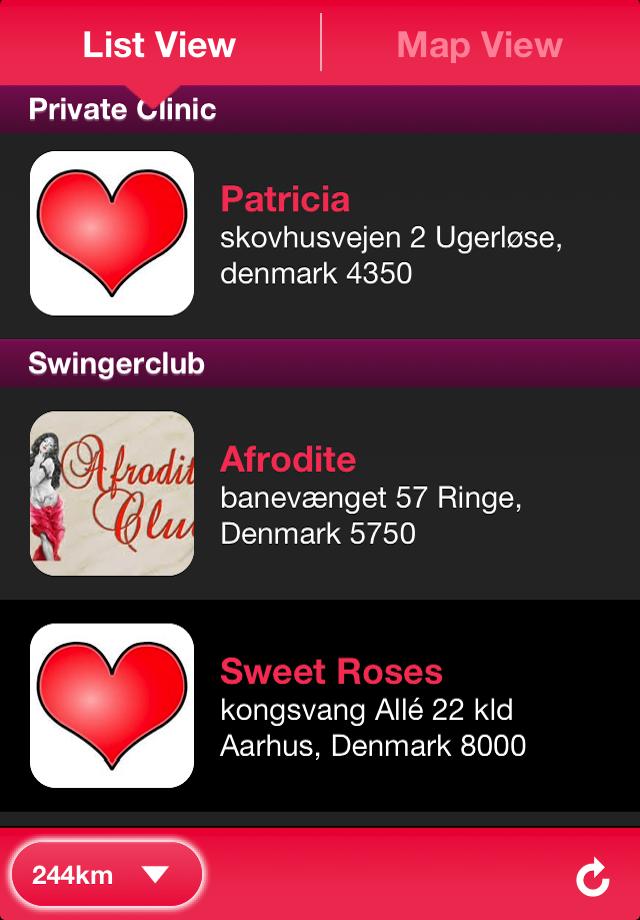Expand the 244km distance dropdown
Image resolution: width=640 pixels, height=920 pixels.
106,876
